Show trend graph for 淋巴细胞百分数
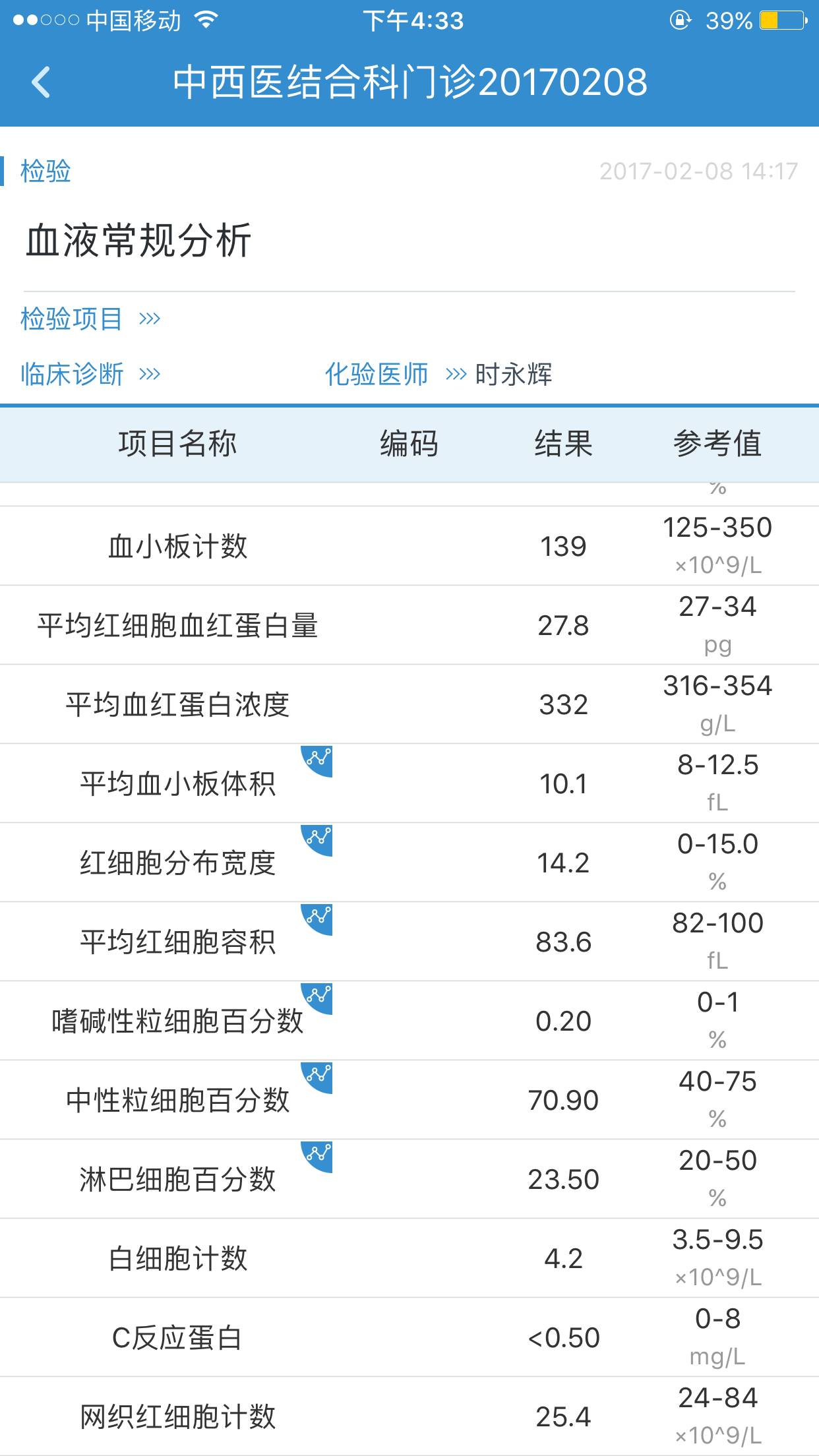The image size is (819, 1456). click(318, 1155)
